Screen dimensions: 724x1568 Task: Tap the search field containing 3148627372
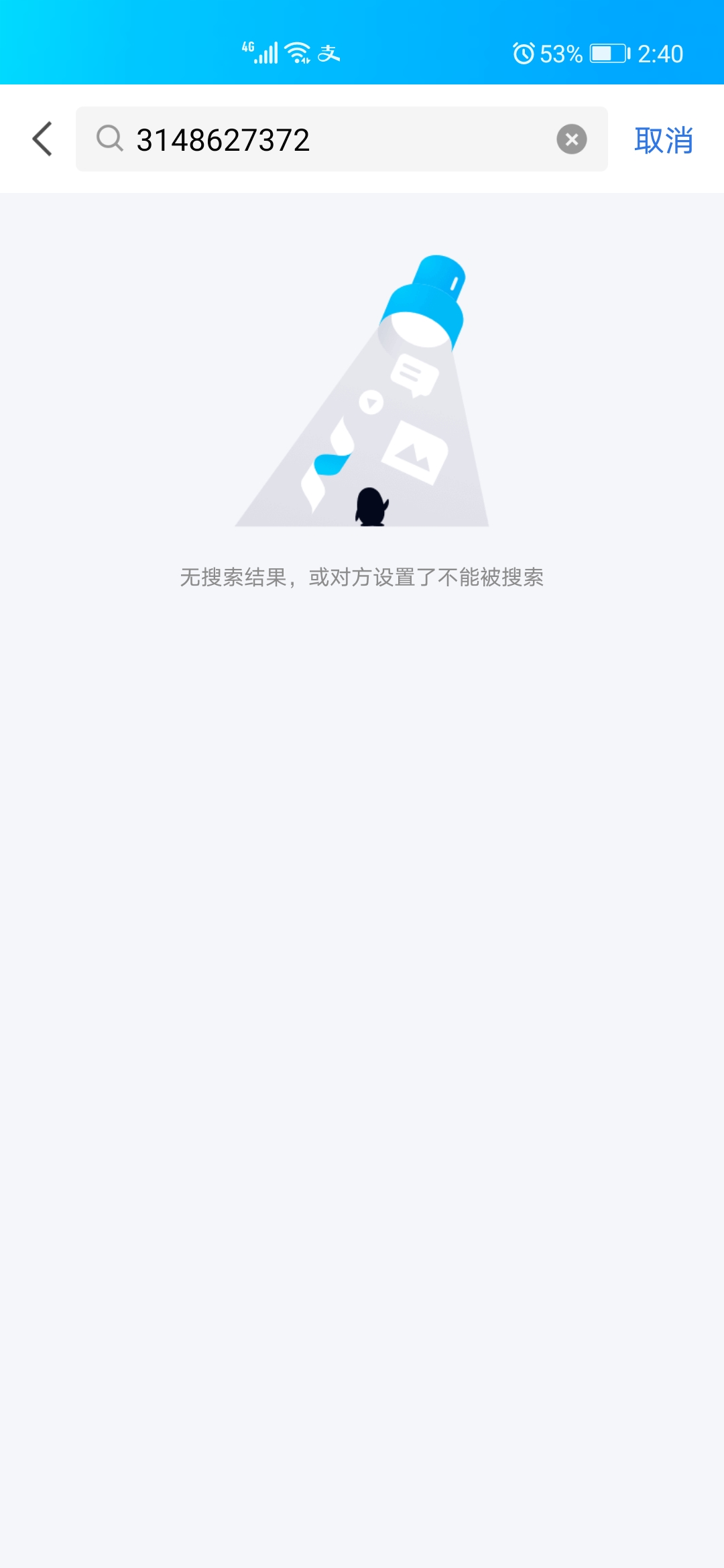click(x=322, y=139)
